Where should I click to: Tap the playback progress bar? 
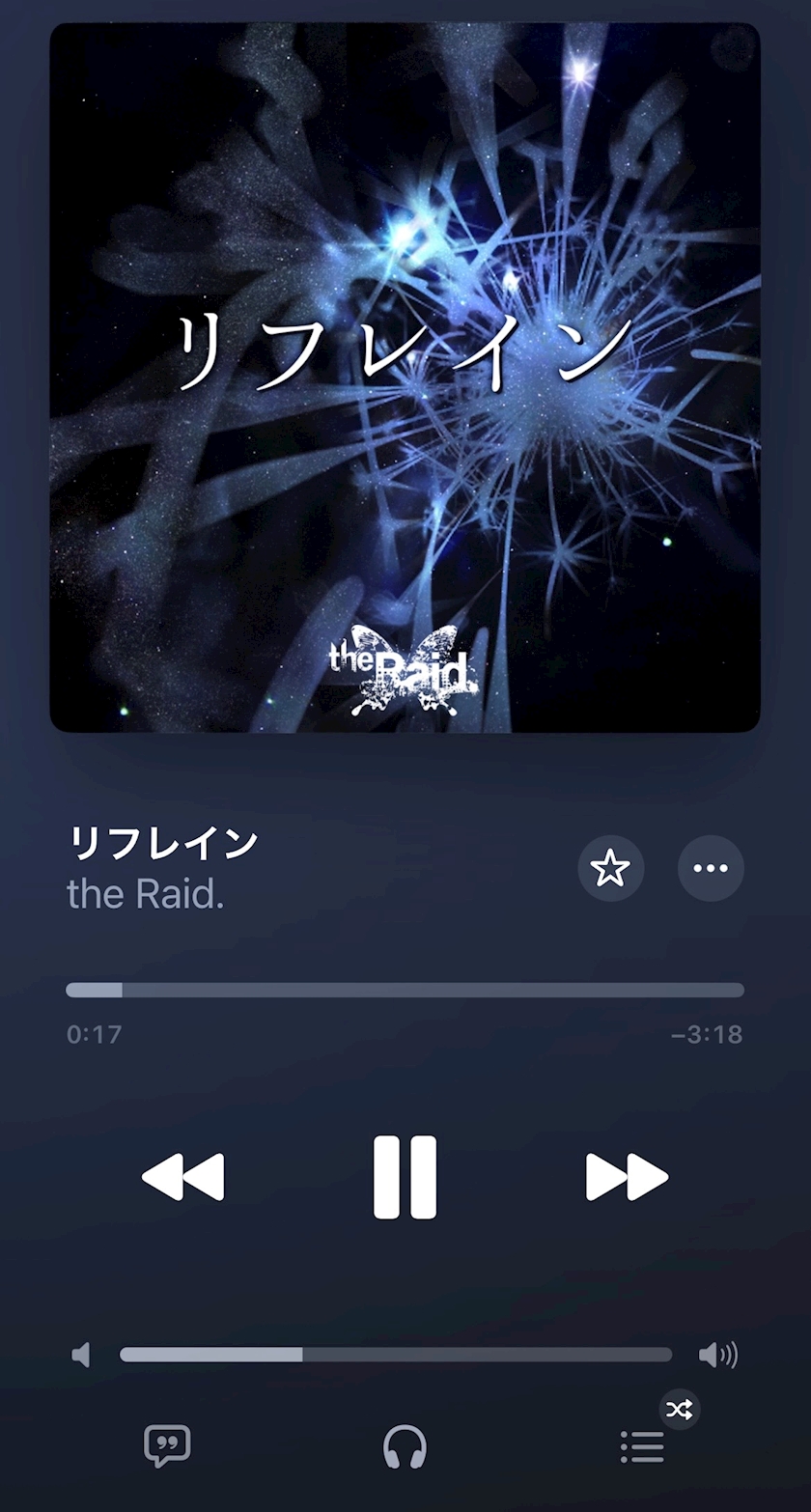pyautogui.click(x=405, y=990)
